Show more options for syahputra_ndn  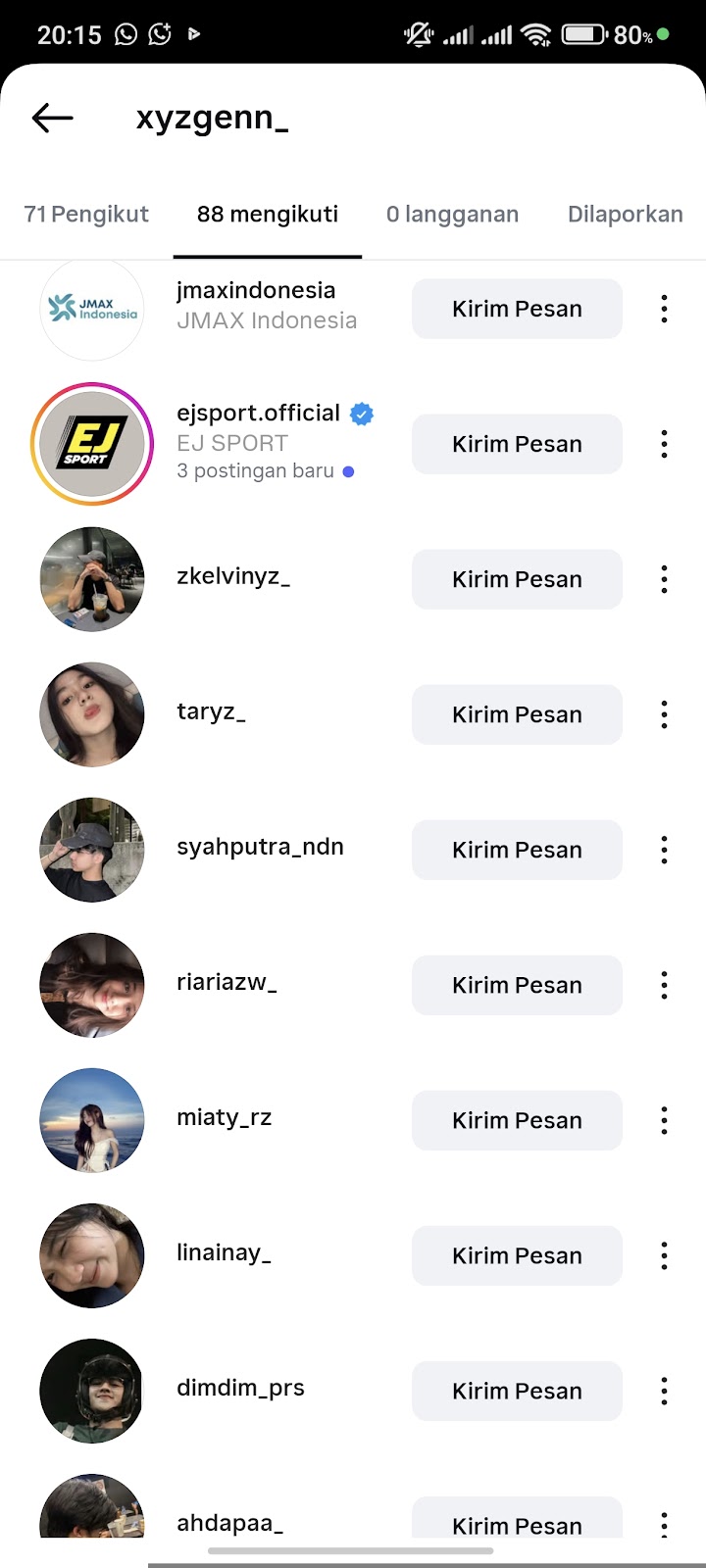point(664,850)
